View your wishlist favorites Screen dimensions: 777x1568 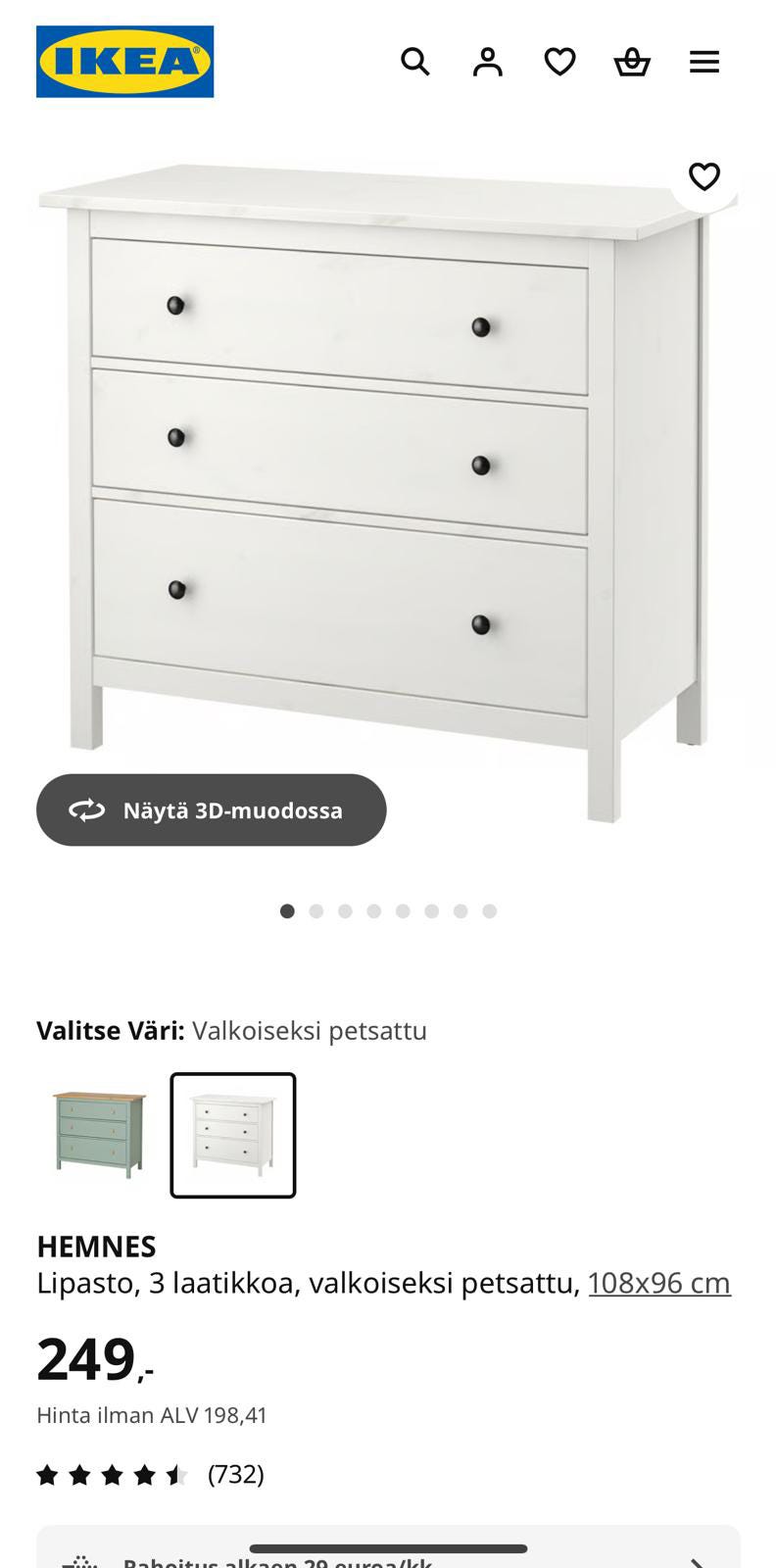pos(558,61)
